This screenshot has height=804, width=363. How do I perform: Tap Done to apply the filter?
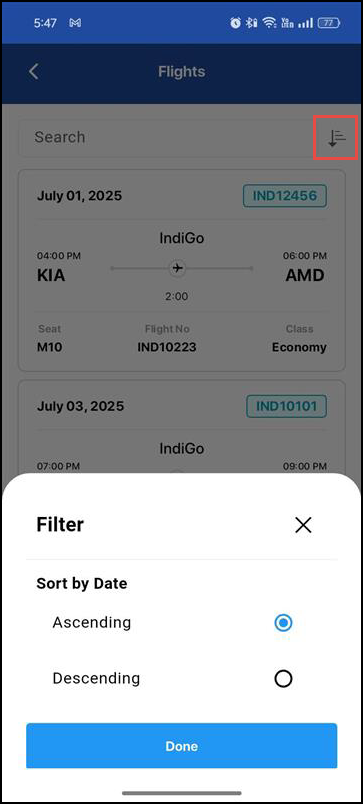click(x=182, y=746)
